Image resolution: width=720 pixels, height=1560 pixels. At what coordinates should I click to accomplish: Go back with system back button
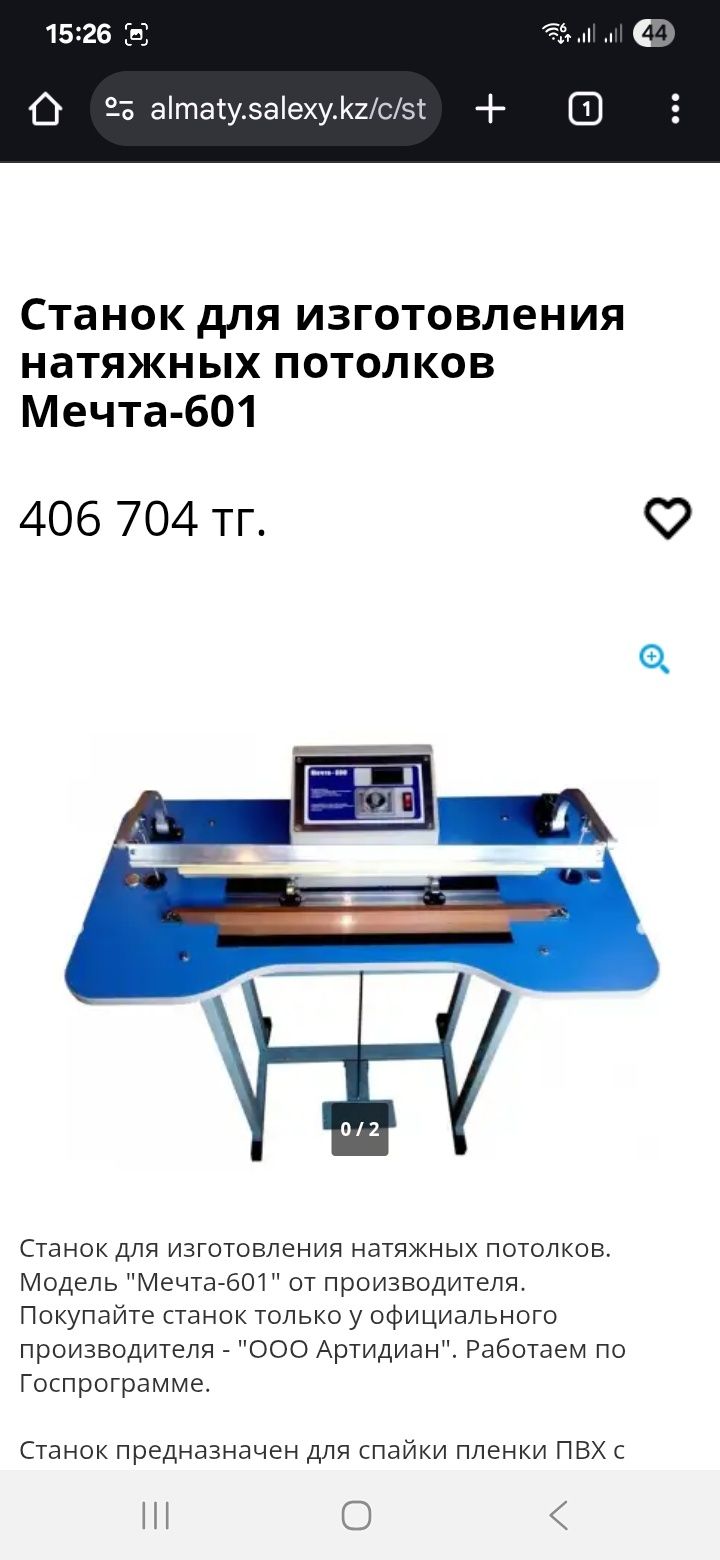point(559,1515)
